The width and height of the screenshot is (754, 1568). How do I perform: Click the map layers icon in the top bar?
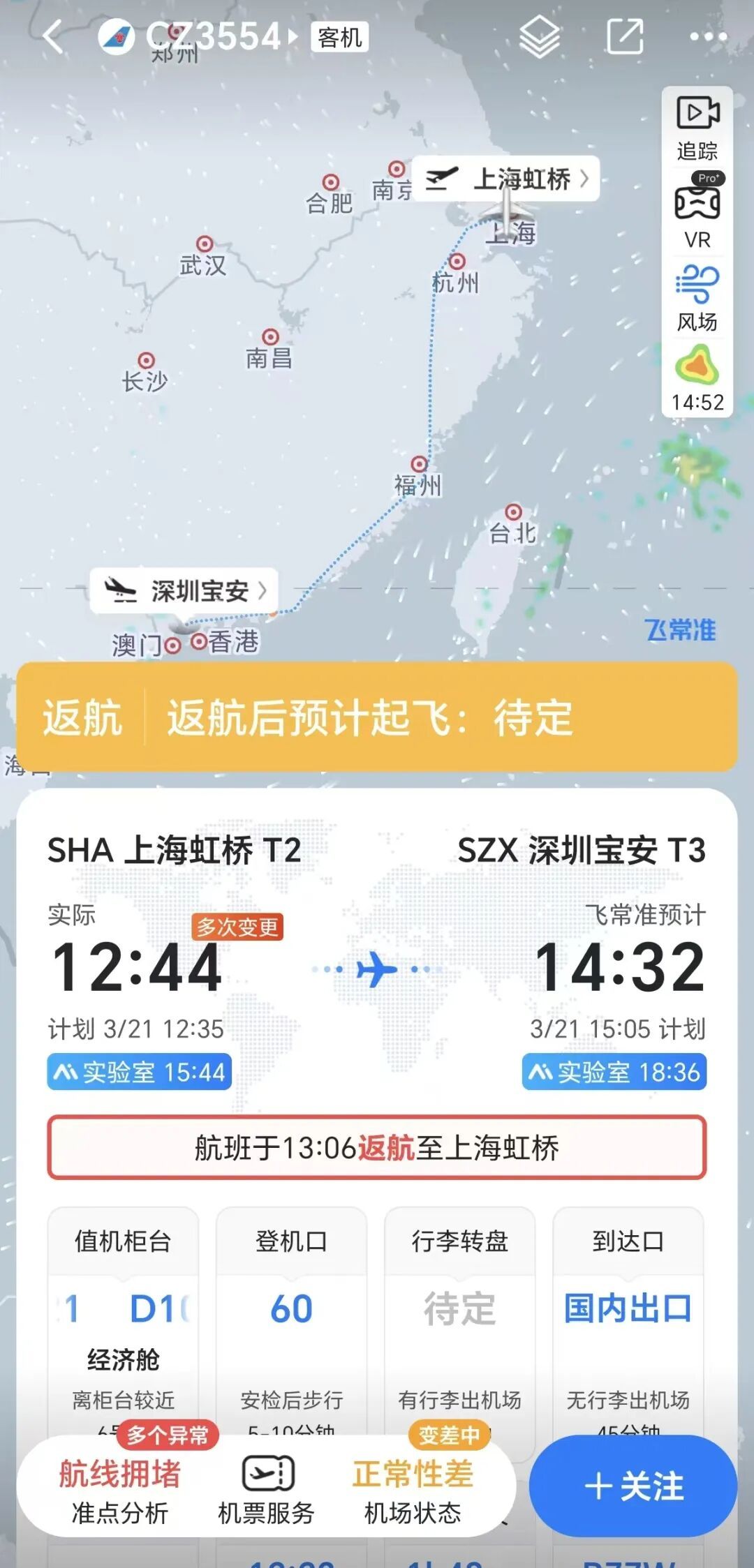(541, 36)
